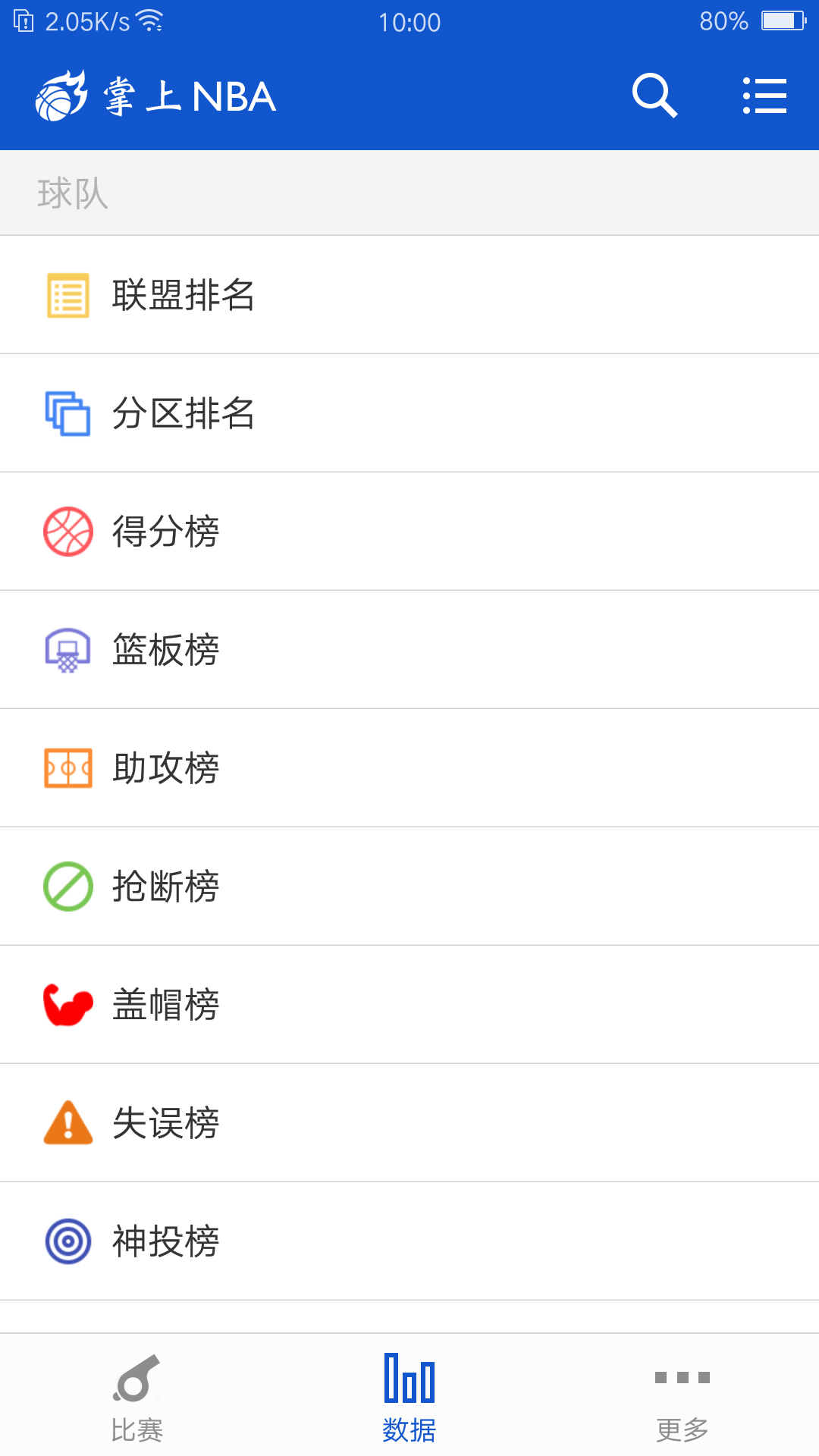Select the 球队 section header

pos(72,192)
